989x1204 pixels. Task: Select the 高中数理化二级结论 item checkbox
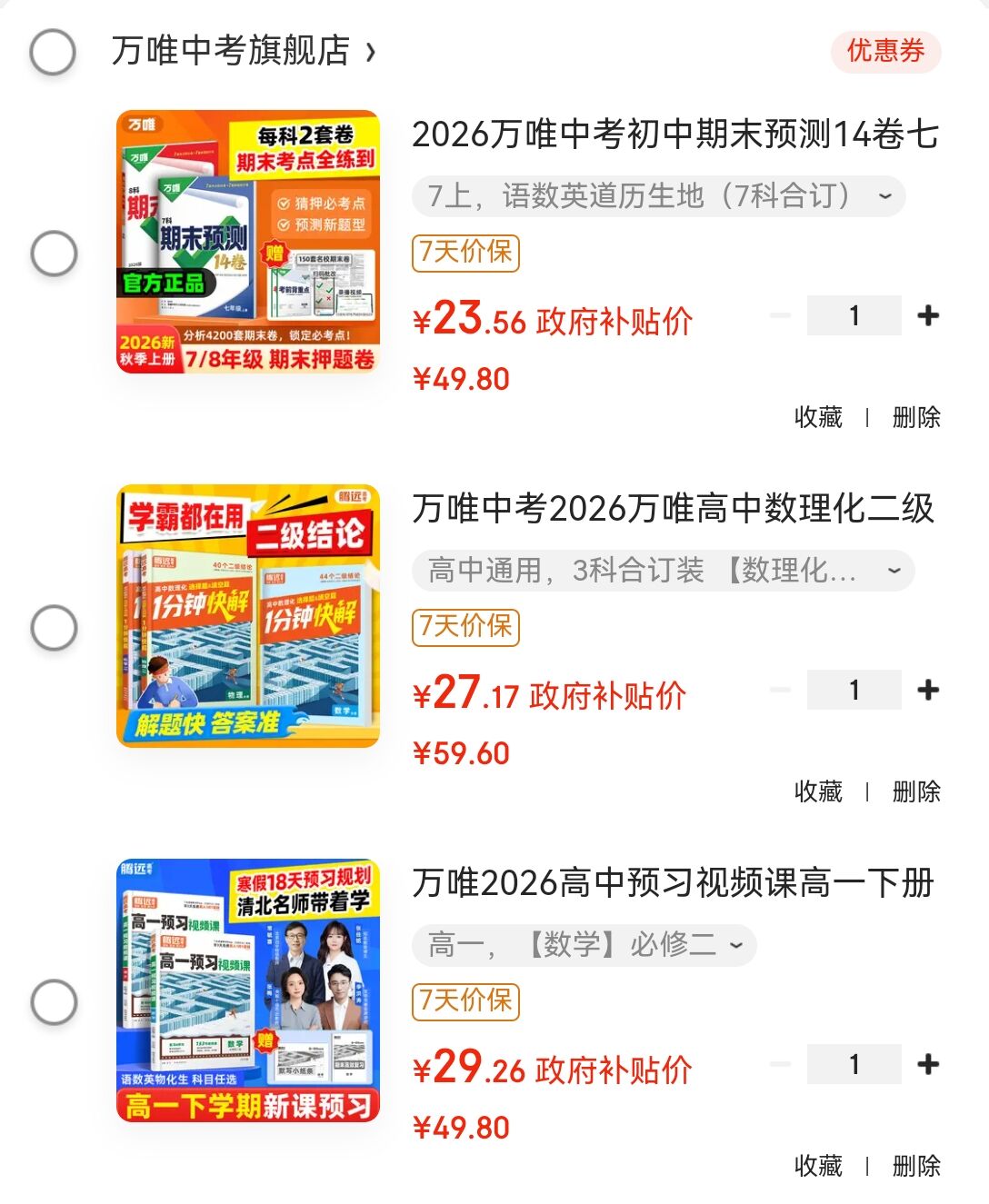click(54, 628)
